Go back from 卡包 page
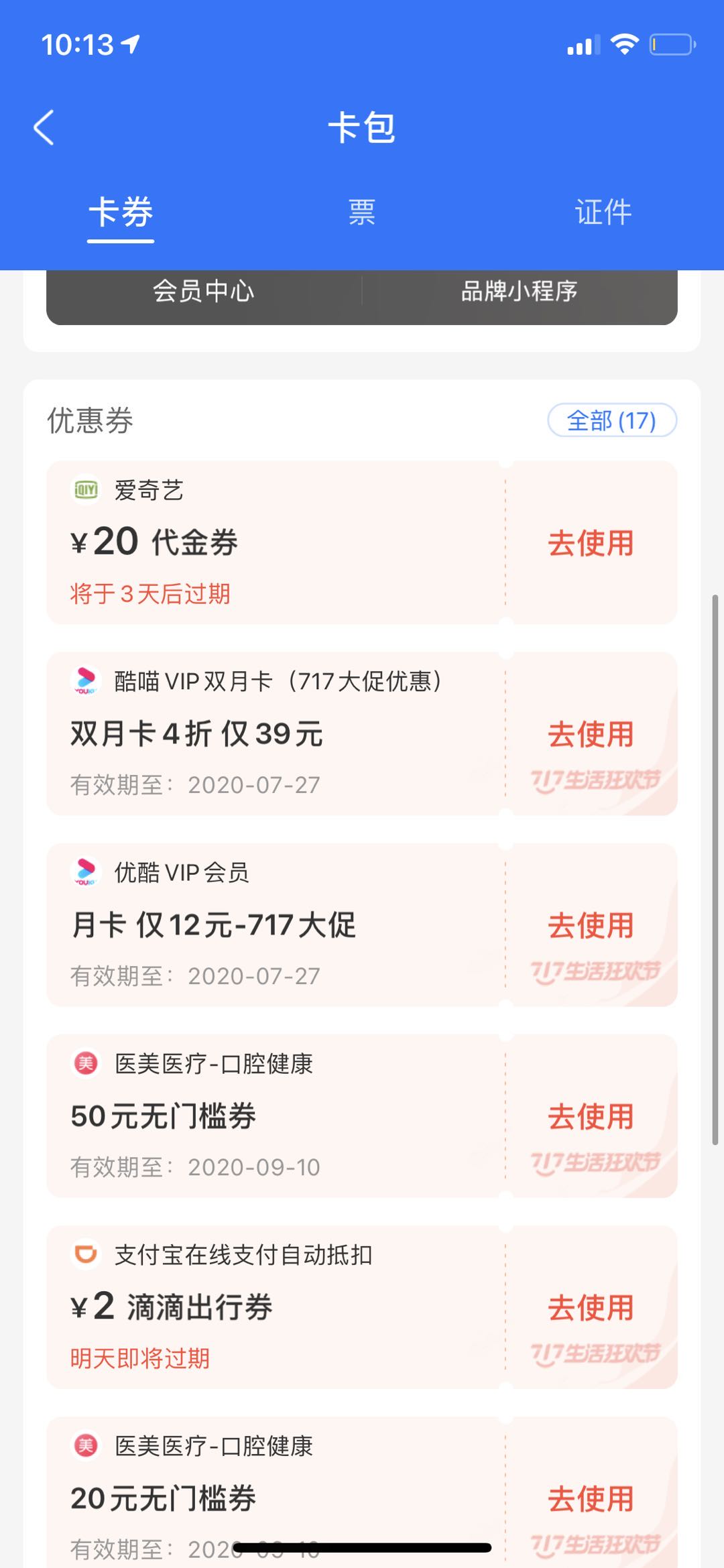 tap(44, 127)
